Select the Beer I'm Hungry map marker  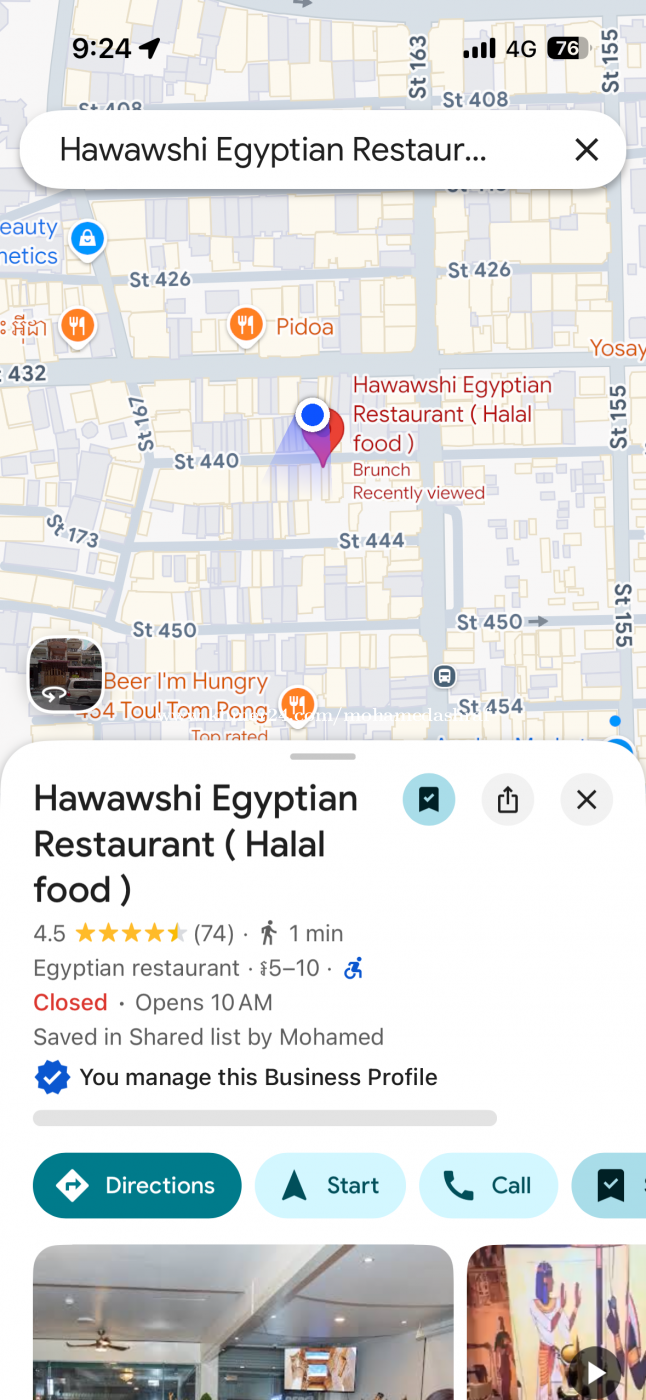[296, 701]
